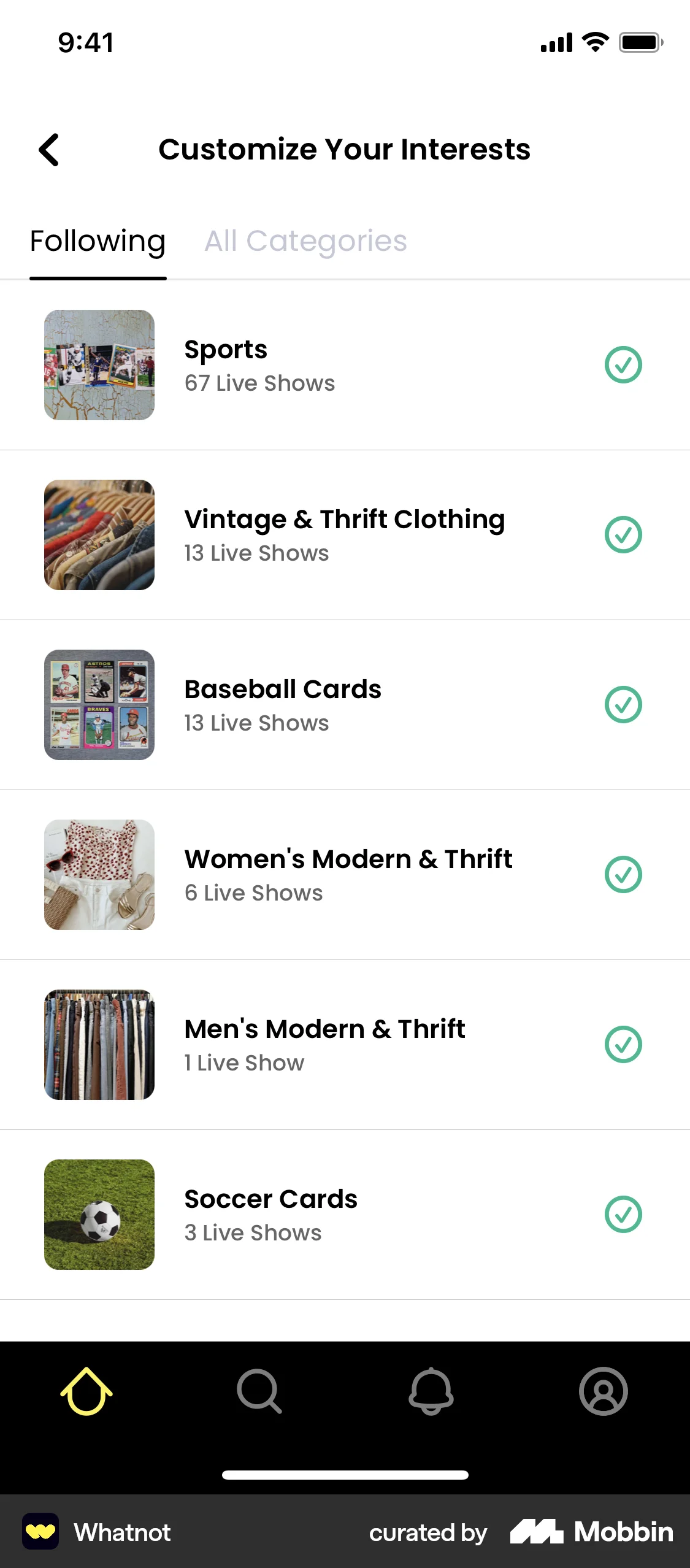690x1568 pixels.
Task: Switch to the All Categories tab
Action: pyautogui.click(x=305, y=241)
